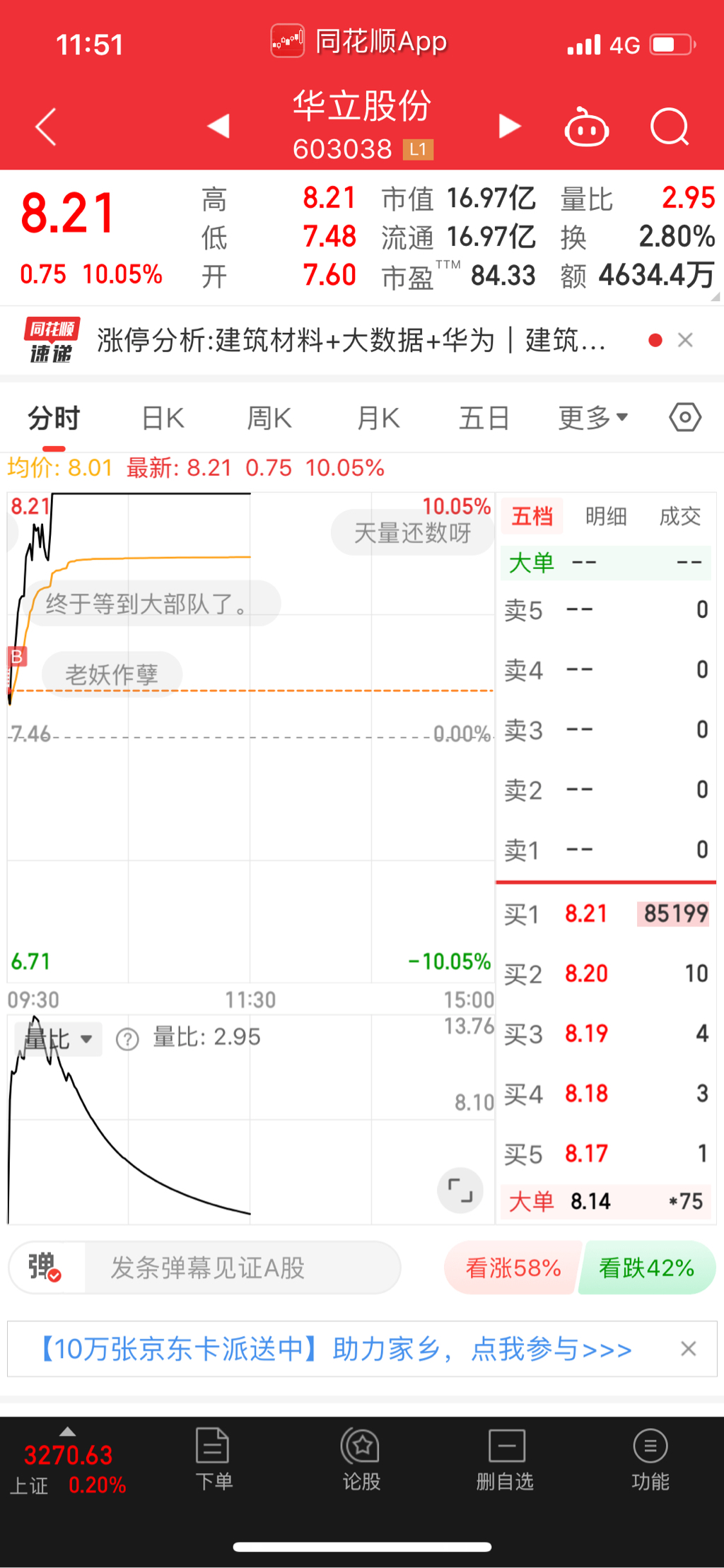
Task: Open chart settings hexagon icon
Action: [x=684, y=418]
